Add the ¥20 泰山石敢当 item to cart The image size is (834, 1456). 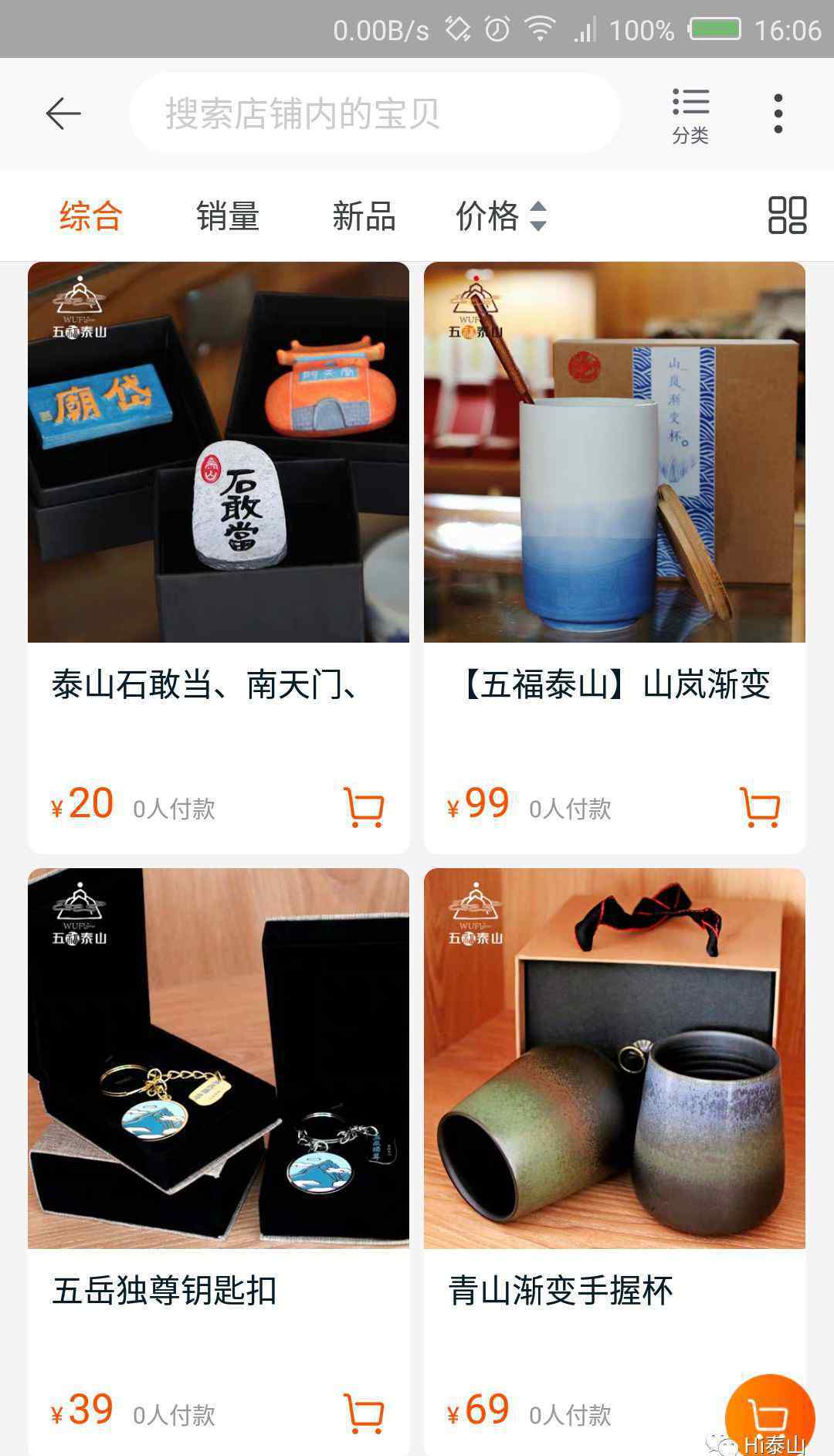363,807
